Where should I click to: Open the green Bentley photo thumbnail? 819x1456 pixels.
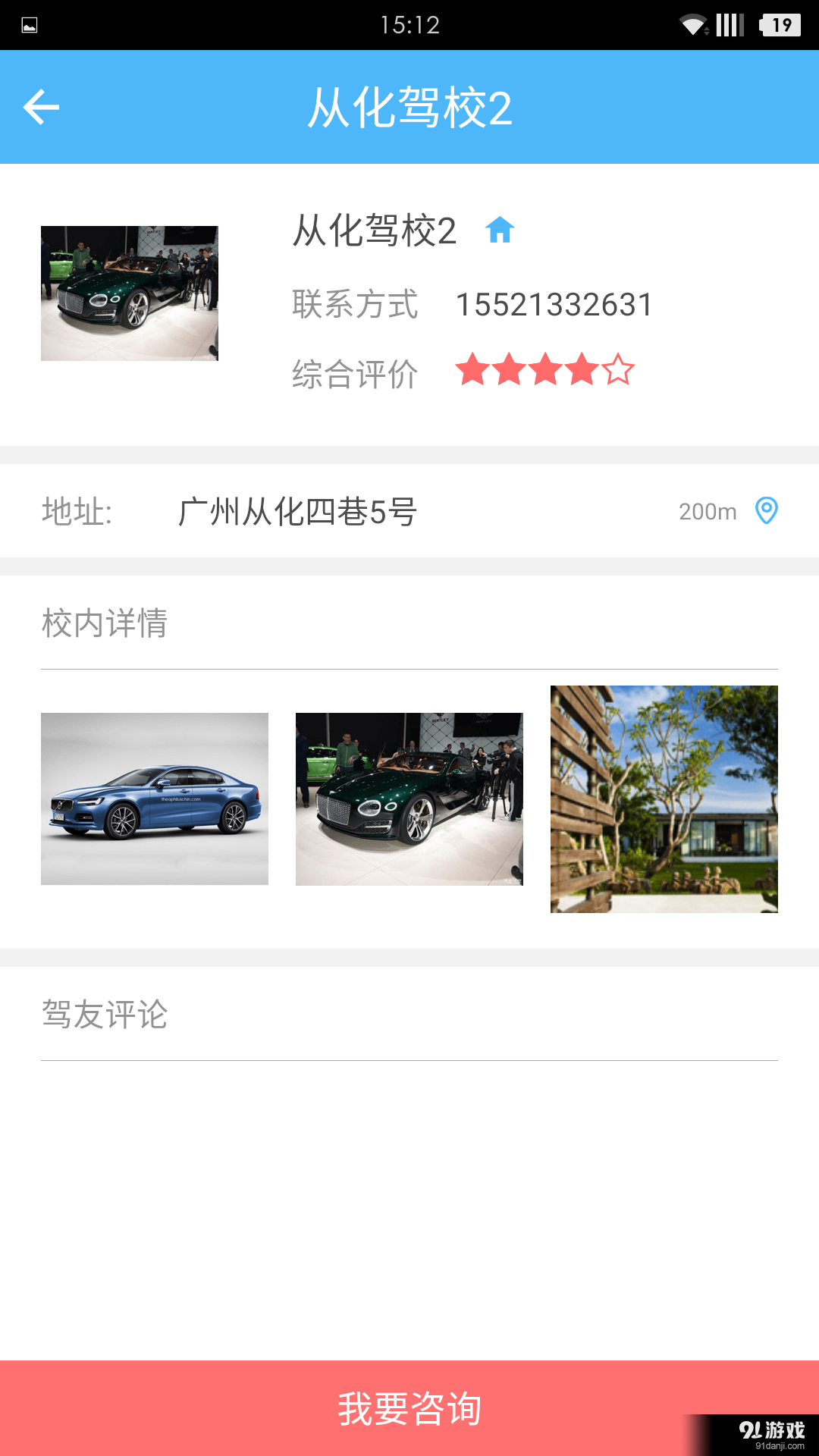point(409,798)
